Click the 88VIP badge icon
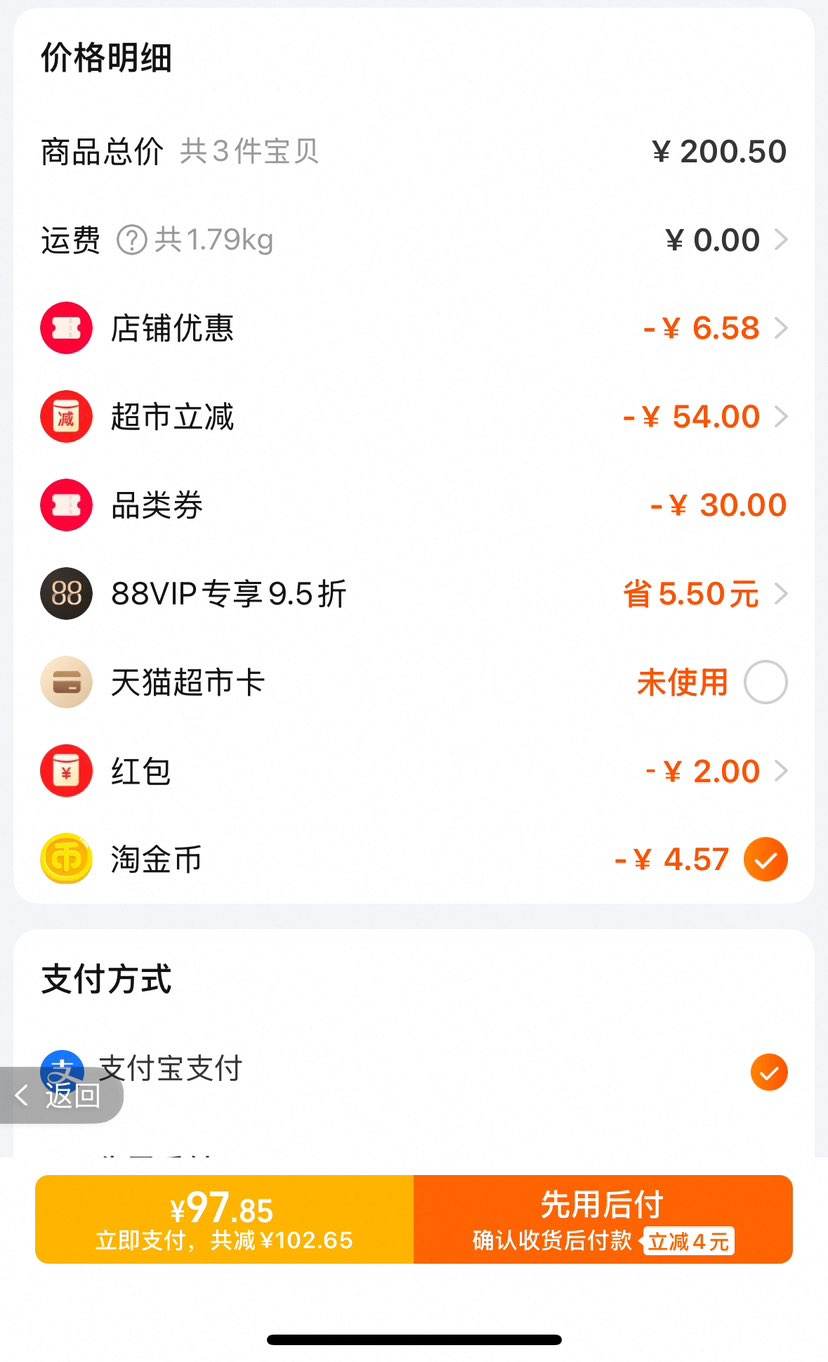Viewport: 828px width, 1362px height. pyautogui.click(x=66, y=593)
